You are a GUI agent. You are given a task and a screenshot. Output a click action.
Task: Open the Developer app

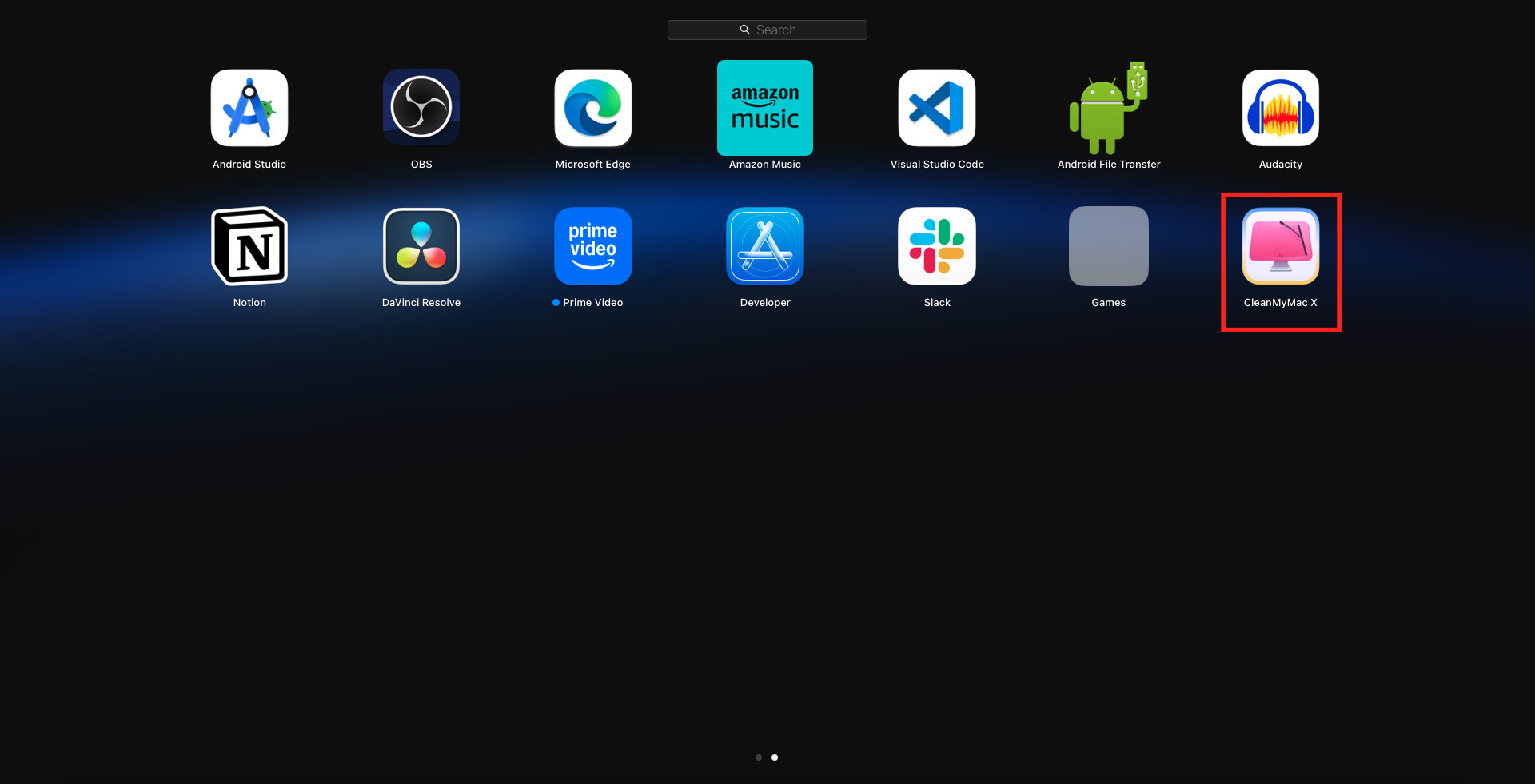click(x=765, y=247)
